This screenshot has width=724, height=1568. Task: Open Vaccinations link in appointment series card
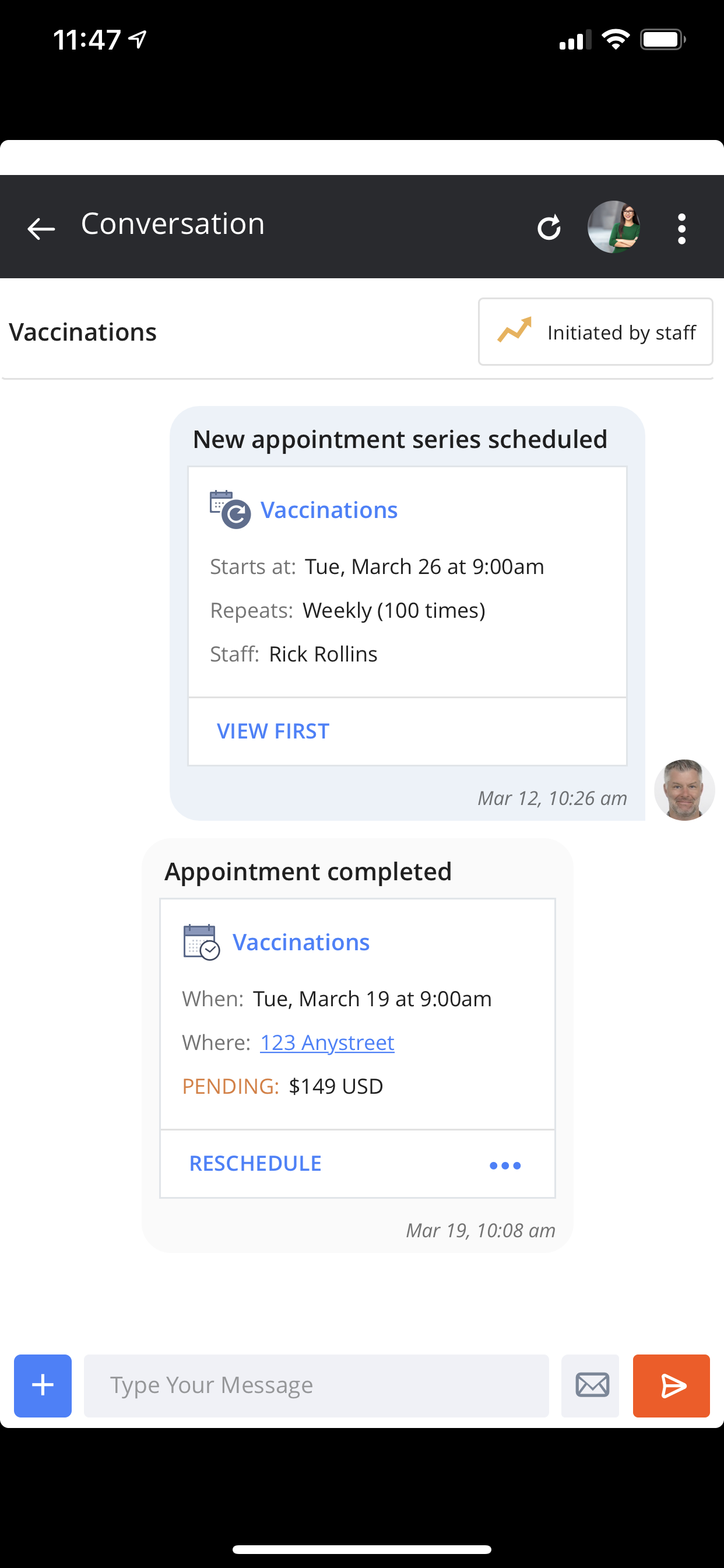[x=329, y=509]
